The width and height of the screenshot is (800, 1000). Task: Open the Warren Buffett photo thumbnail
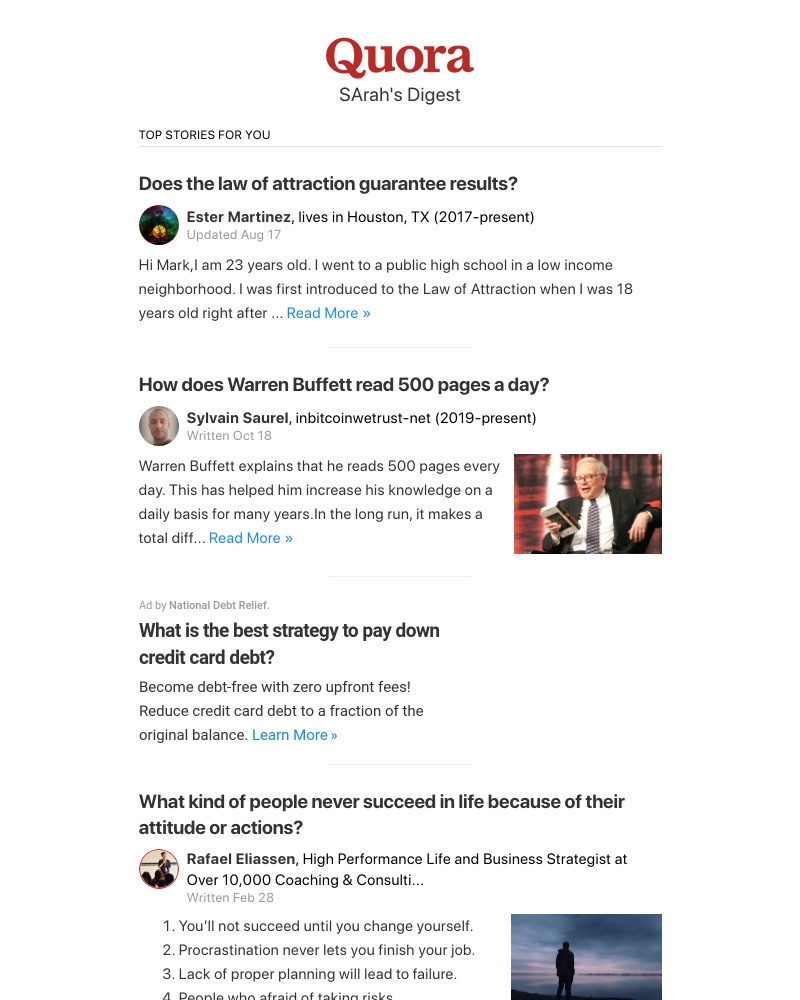tap(587, 504)
